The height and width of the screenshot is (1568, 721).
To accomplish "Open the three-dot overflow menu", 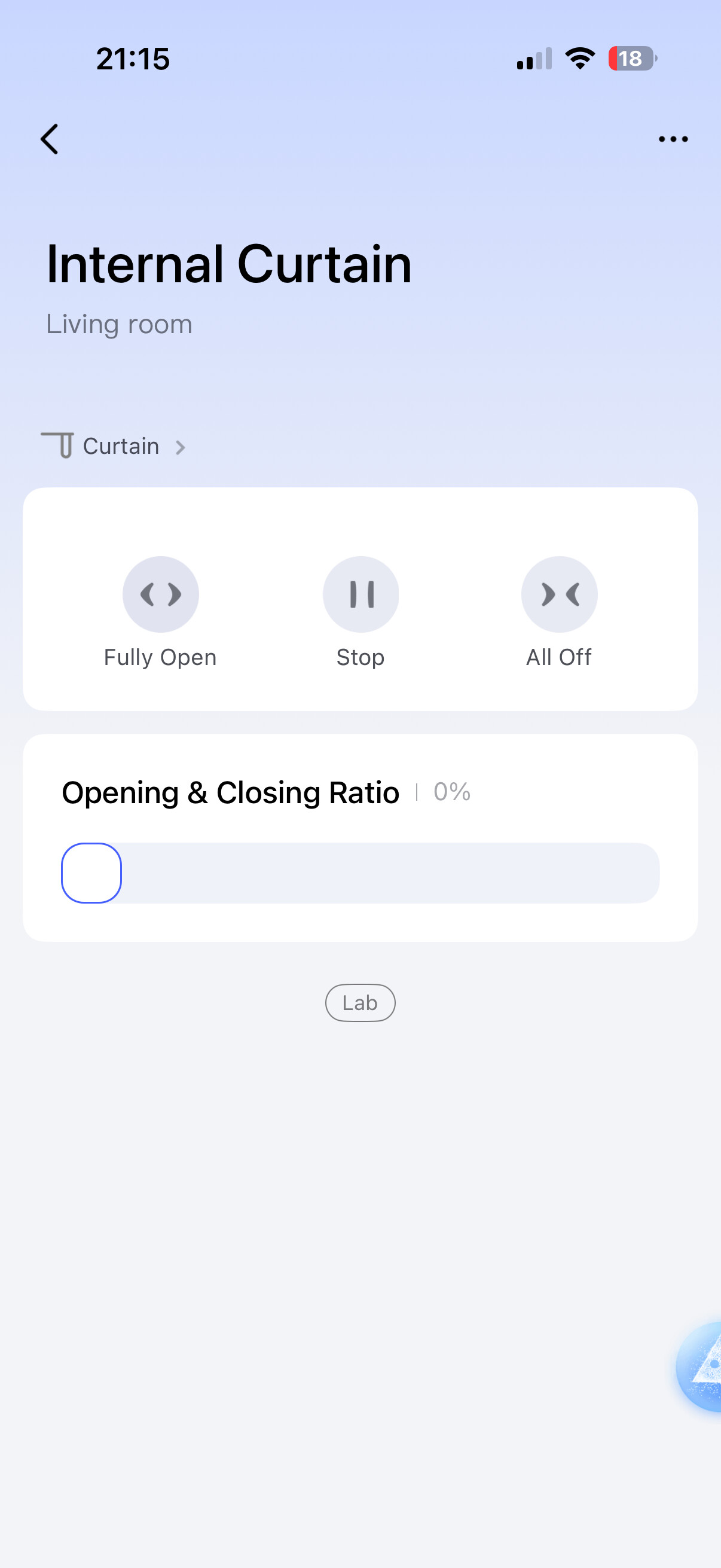I will (673, 139).
